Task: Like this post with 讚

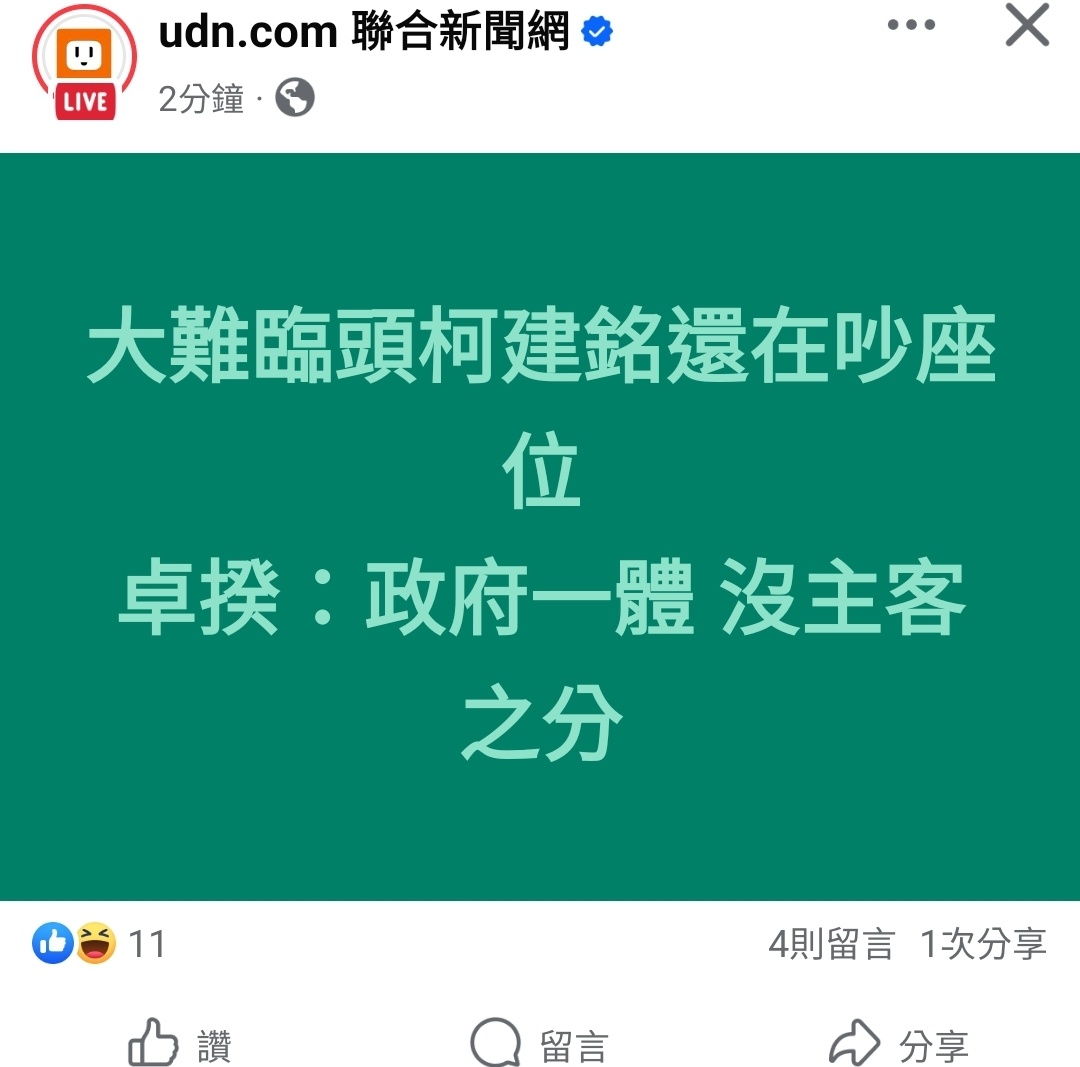Action: point(181,1045)
